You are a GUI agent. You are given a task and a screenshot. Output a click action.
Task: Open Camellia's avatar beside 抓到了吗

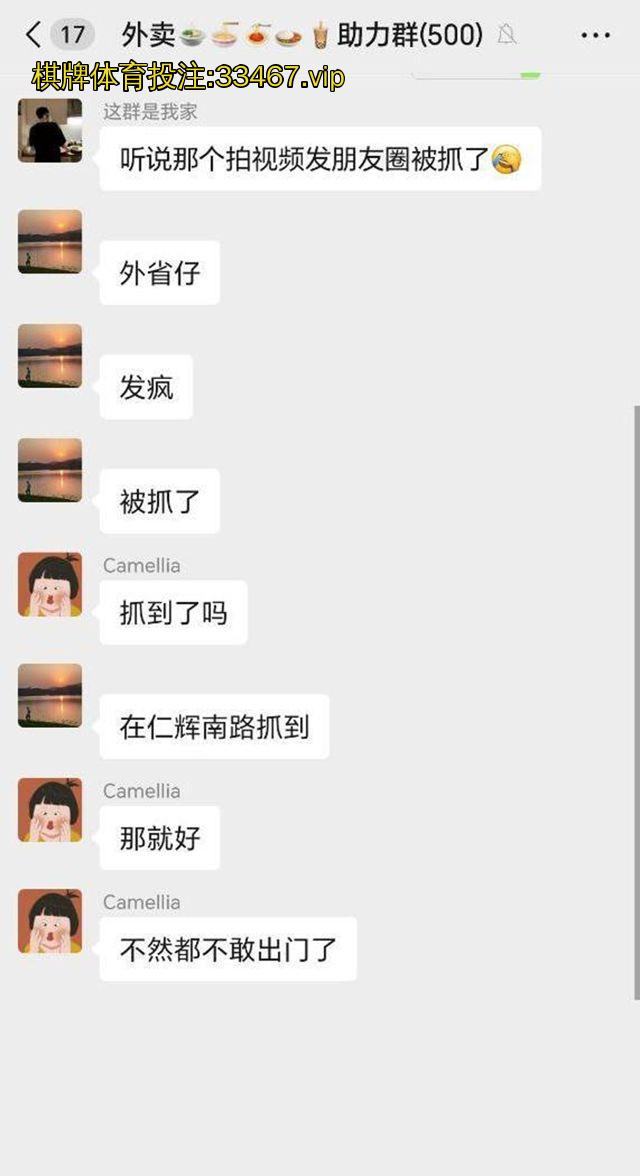(x=50, y=584)
